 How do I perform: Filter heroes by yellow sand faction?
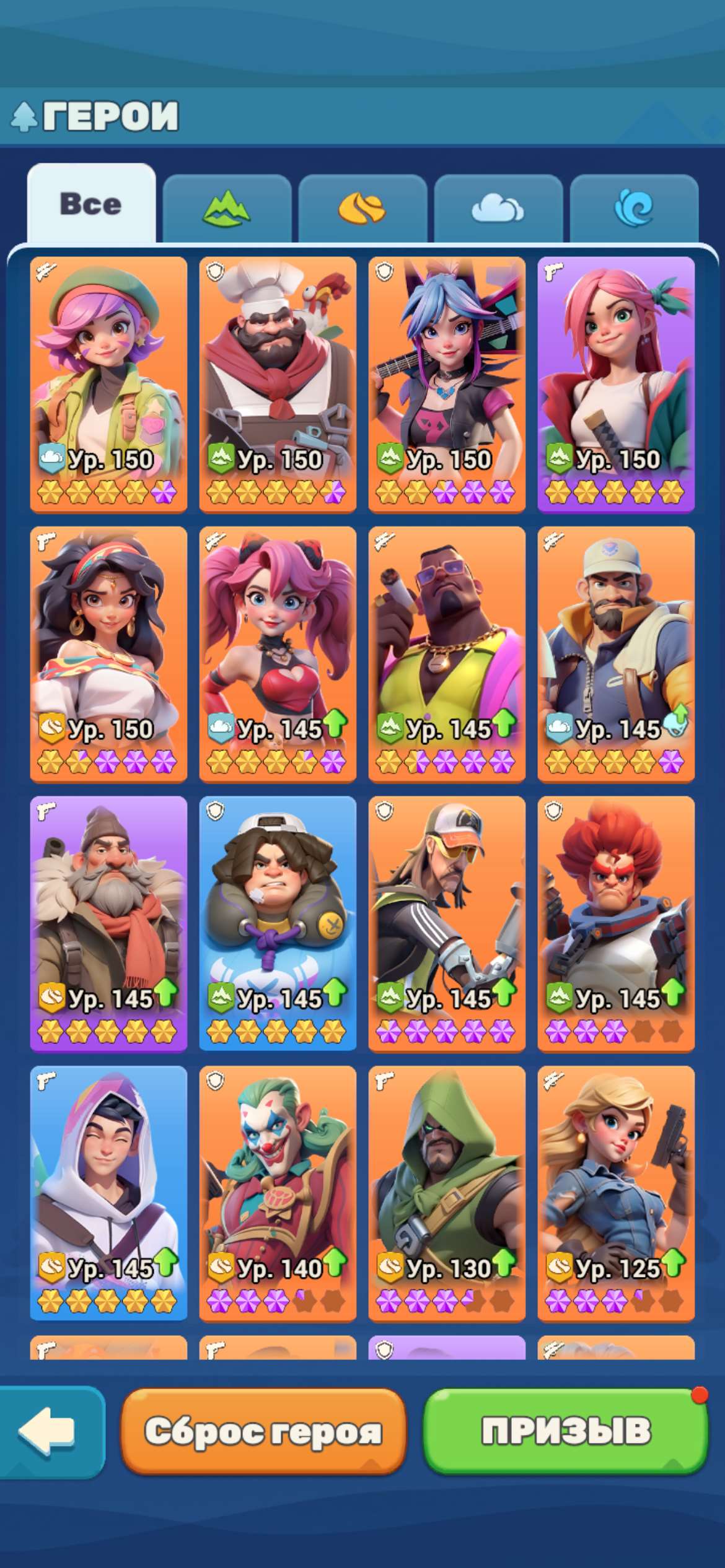coord(362,208)
